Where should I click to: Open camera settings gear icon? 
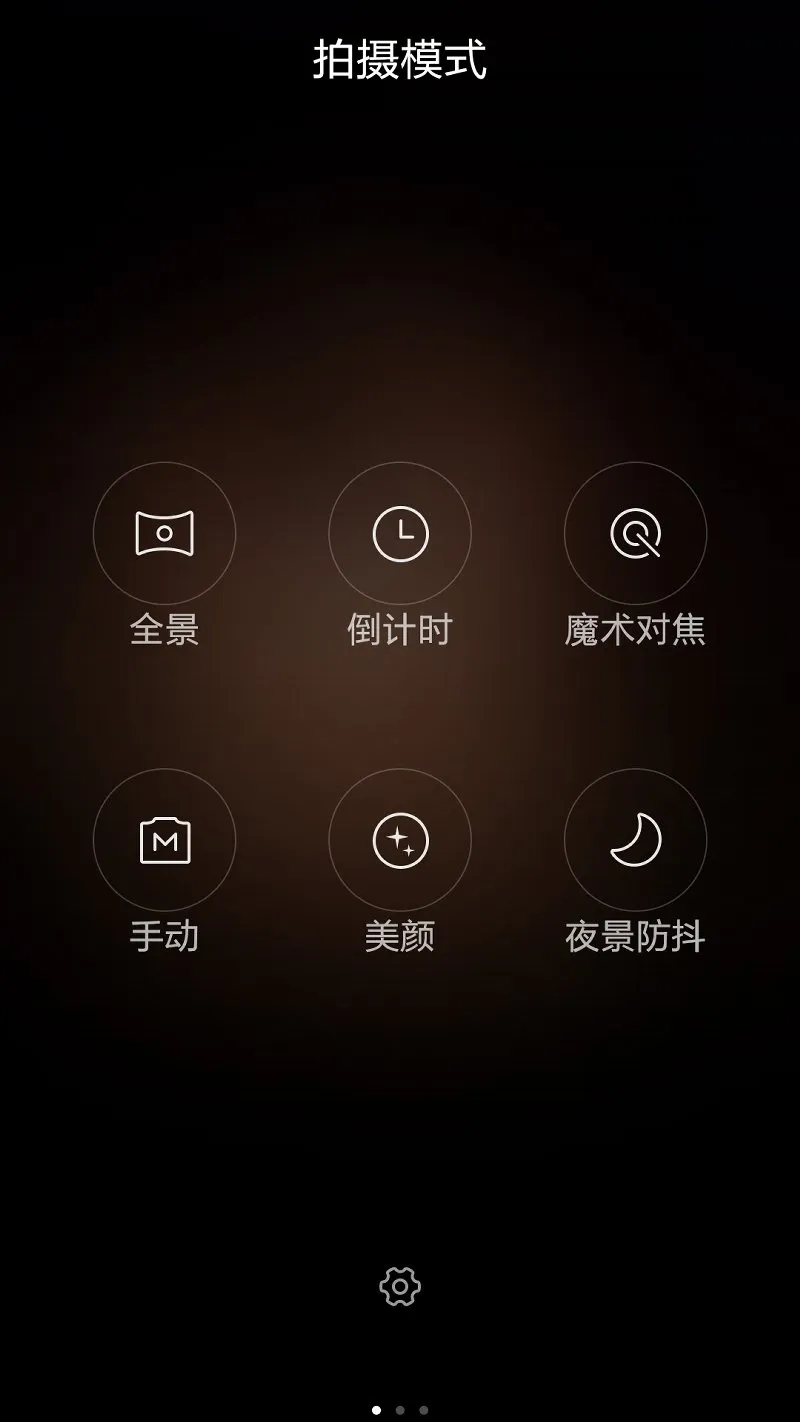400,1286
